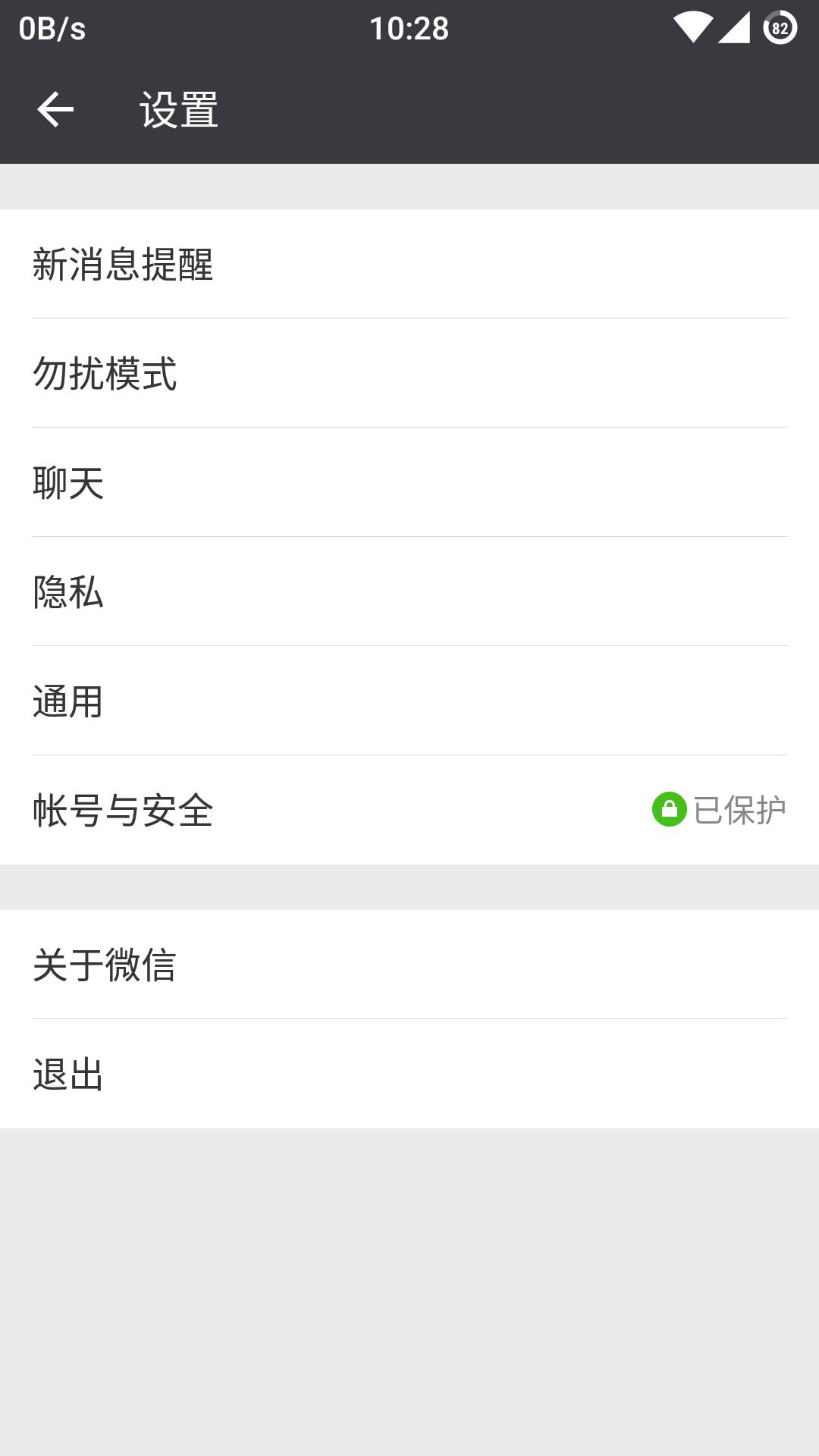Open 勿扰模式 do-not-disturb settings
819x1456 pixels.
409,375
